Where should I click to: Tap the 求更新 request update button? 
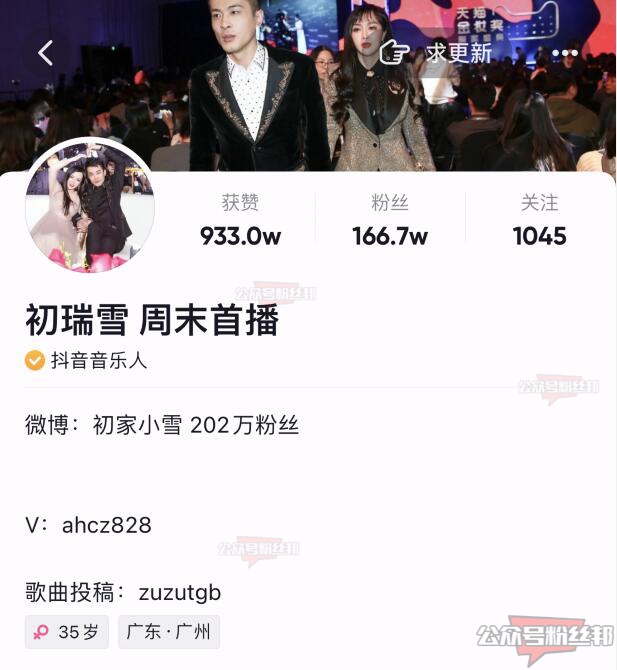(x=438, y=53)
